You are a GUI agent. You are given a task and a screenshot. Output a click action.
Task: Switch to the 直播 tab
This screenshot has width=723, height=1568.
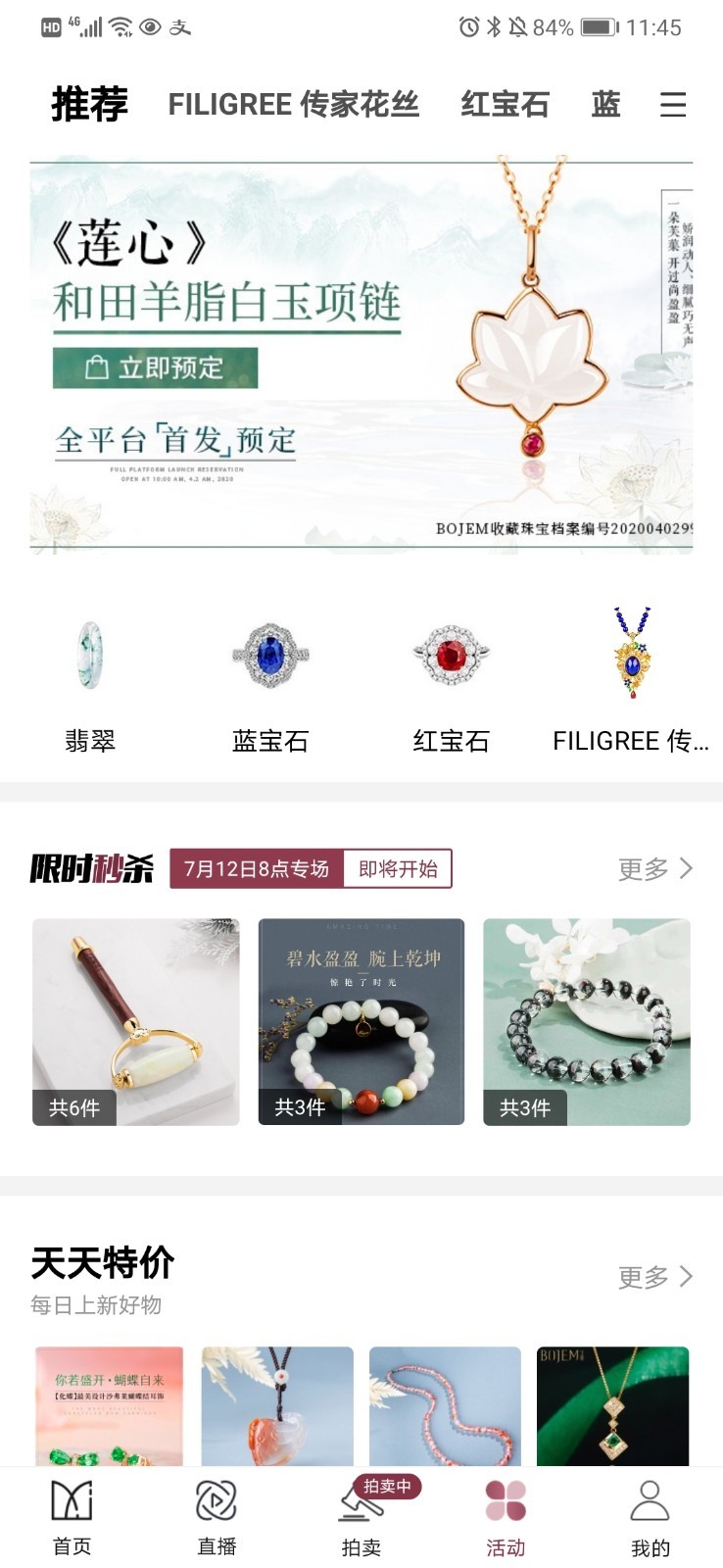point(217,1517)
